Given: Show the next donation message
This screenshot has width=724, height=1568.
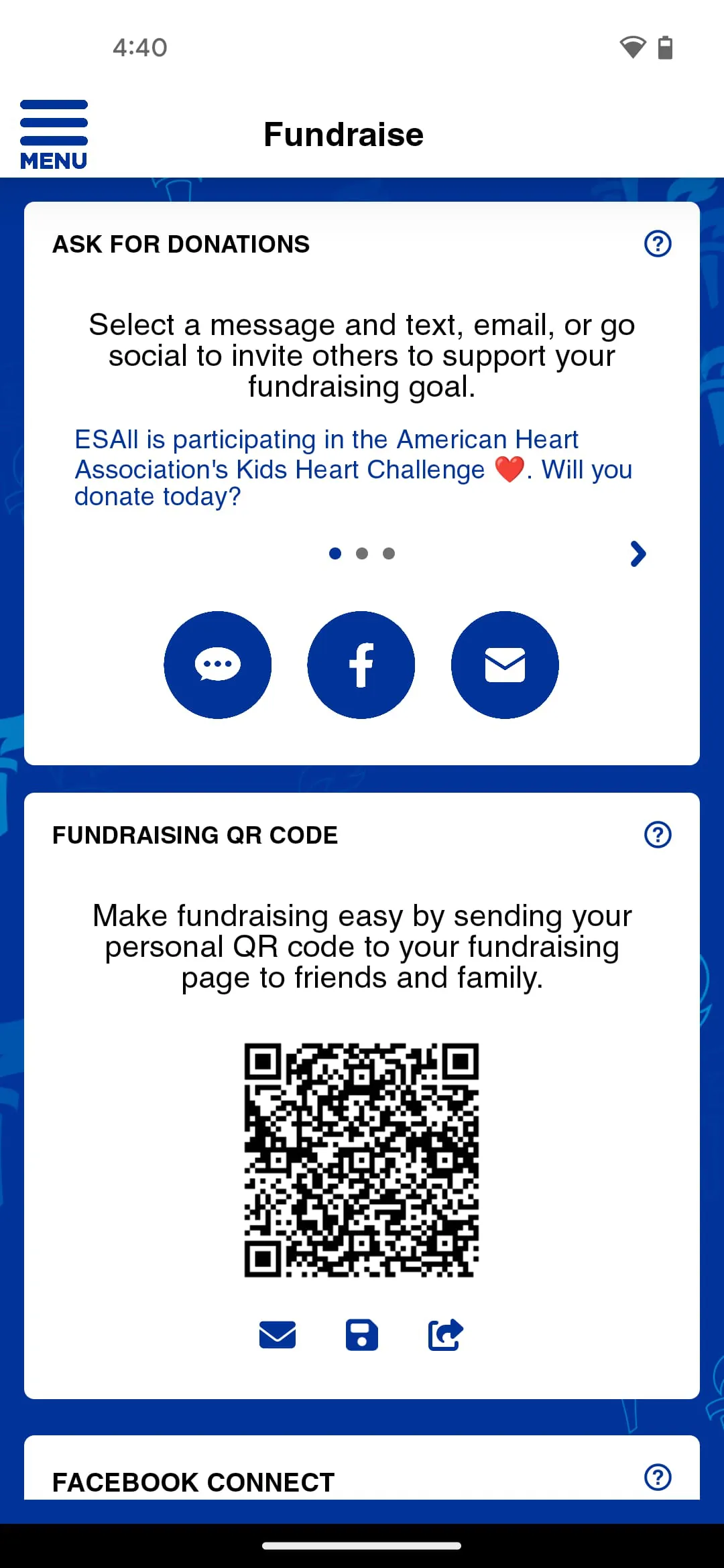Looking at the screenshot, I should pyautogui.click(x=638, y=554).
